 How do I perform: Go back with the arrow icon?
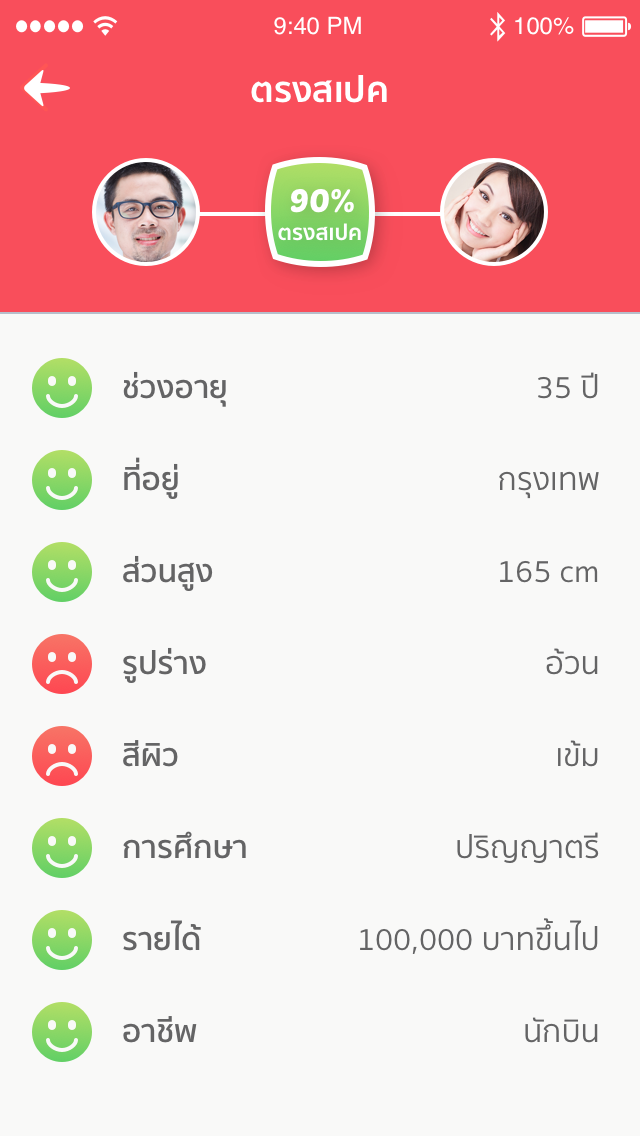[46, 88]
